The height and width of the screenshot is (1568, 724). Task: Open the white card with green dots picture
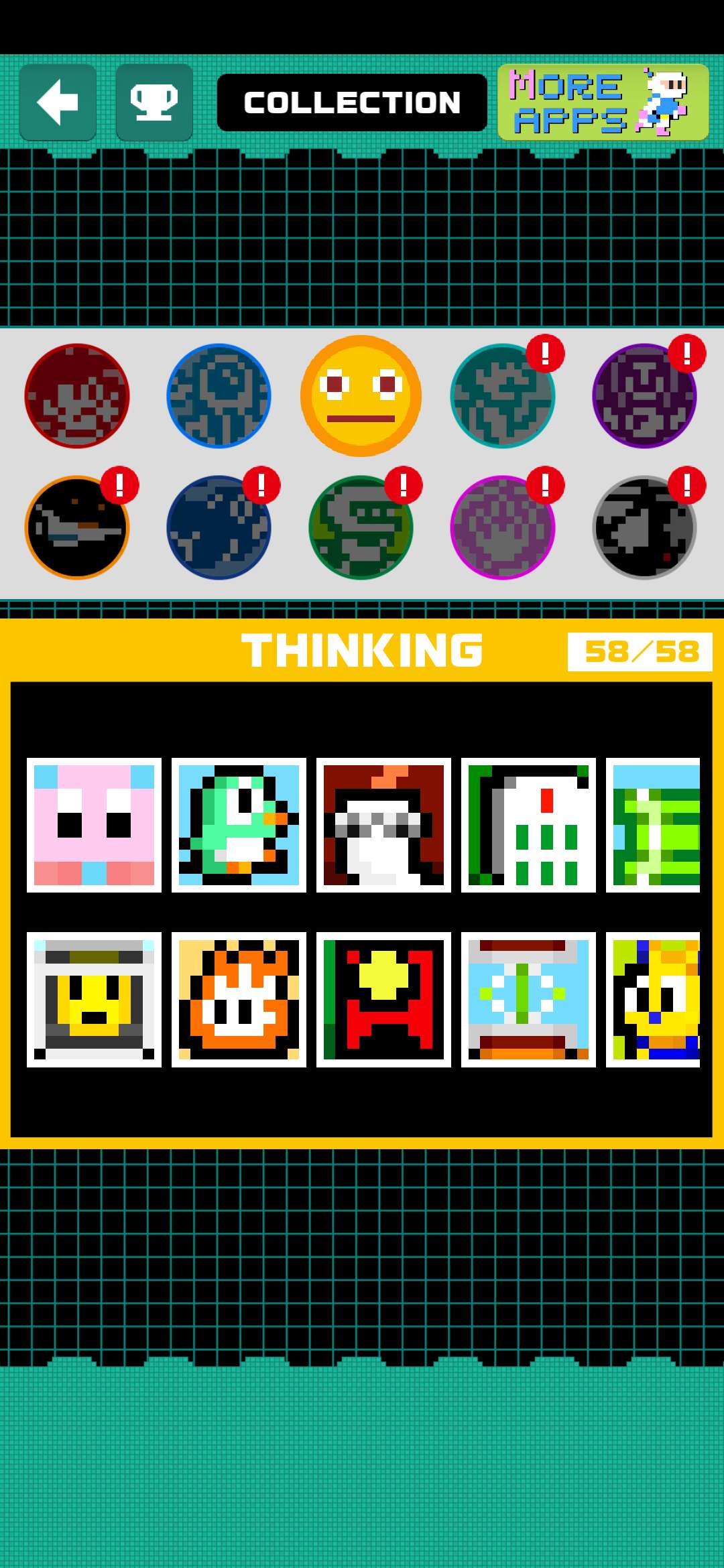528,825
